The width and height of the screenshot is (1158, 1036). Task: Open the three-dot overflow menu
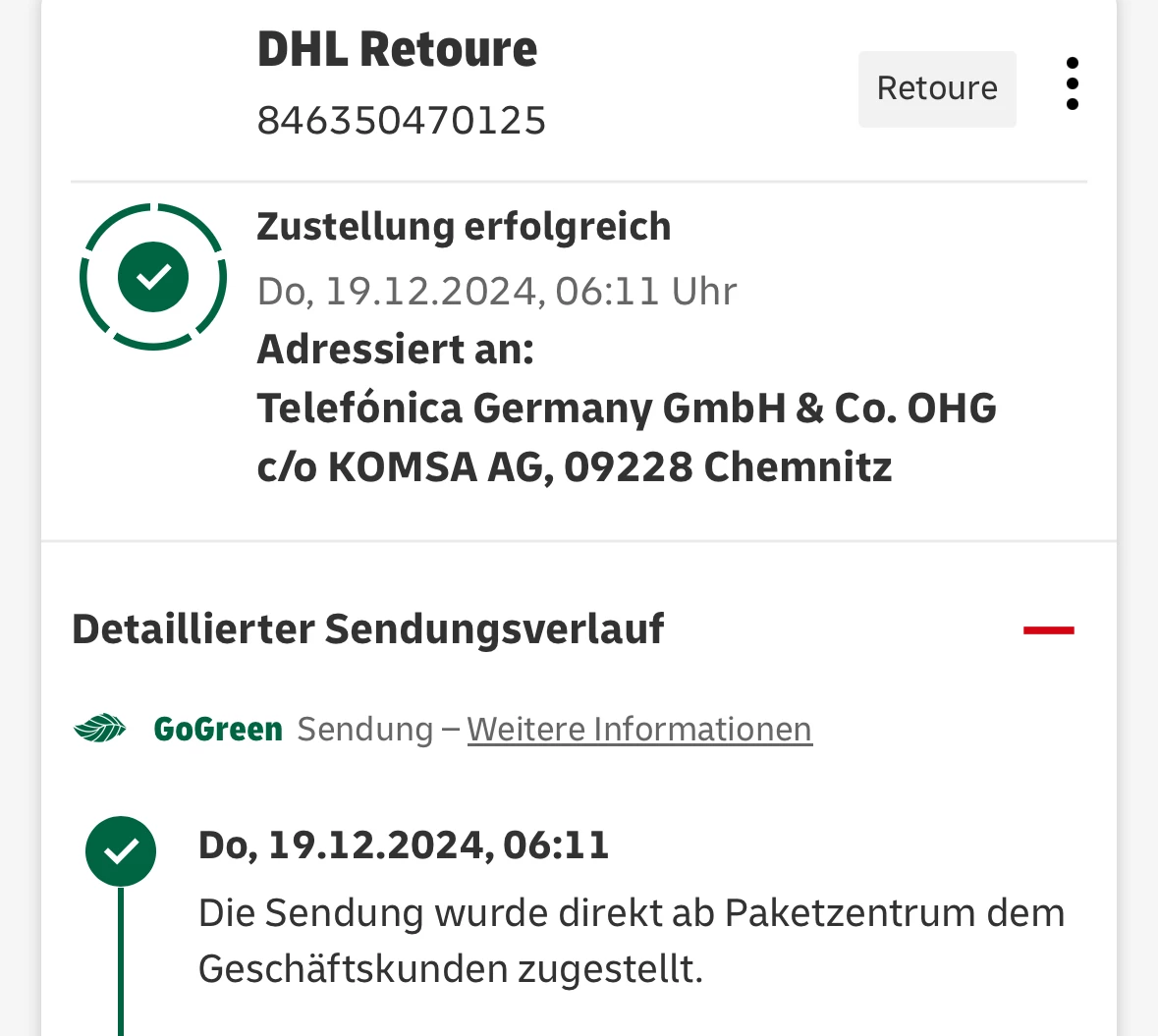click(x=1072, y=84)
